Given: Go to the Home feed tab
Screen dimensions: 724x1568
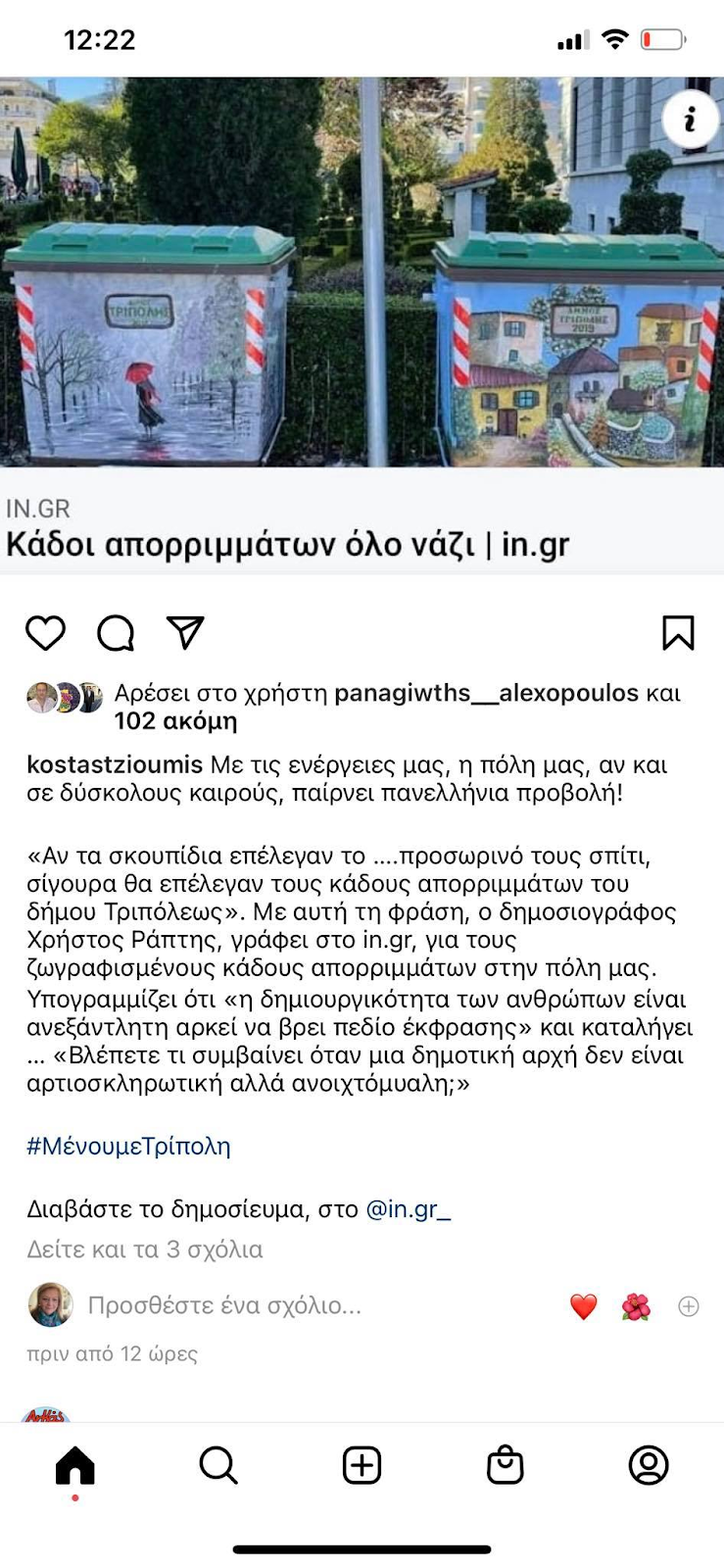Looking at the screenshot, I should (75, 1466).
